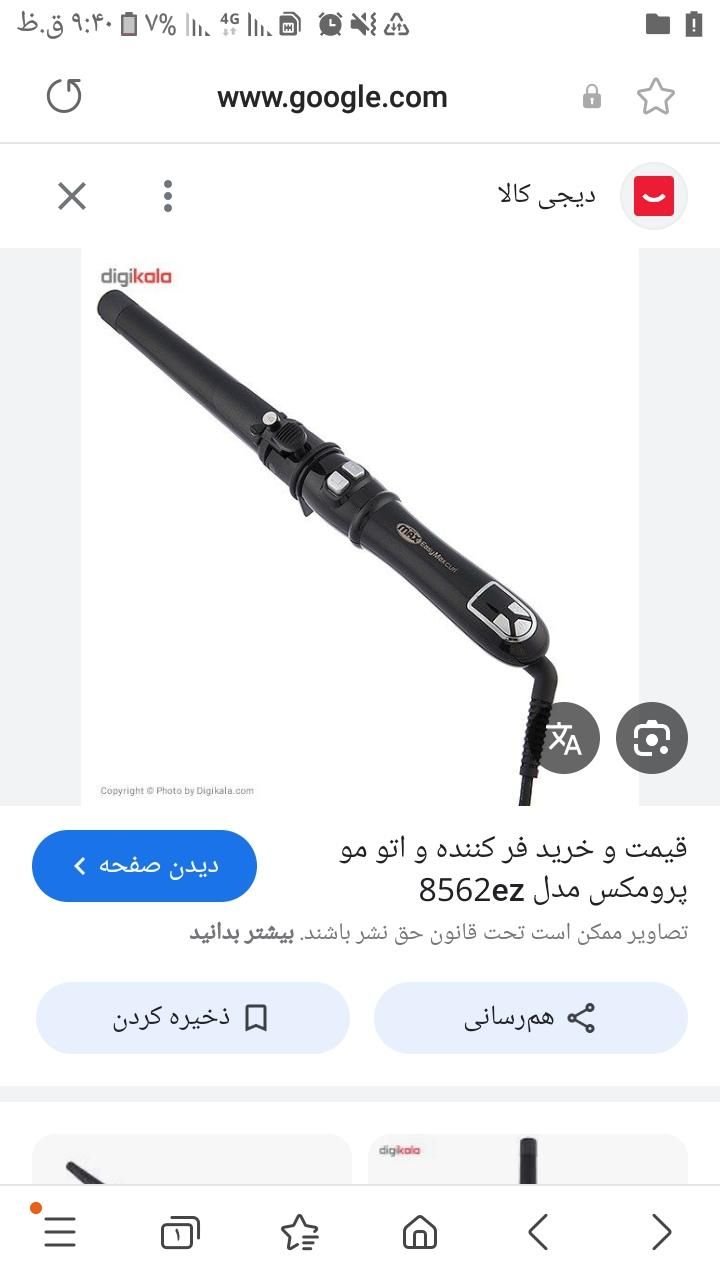The height and width of the screenshot is (1280, 720).
Task: Open the three-dot overflow menu
Action: pyautogui.click(x=168, y=196)
